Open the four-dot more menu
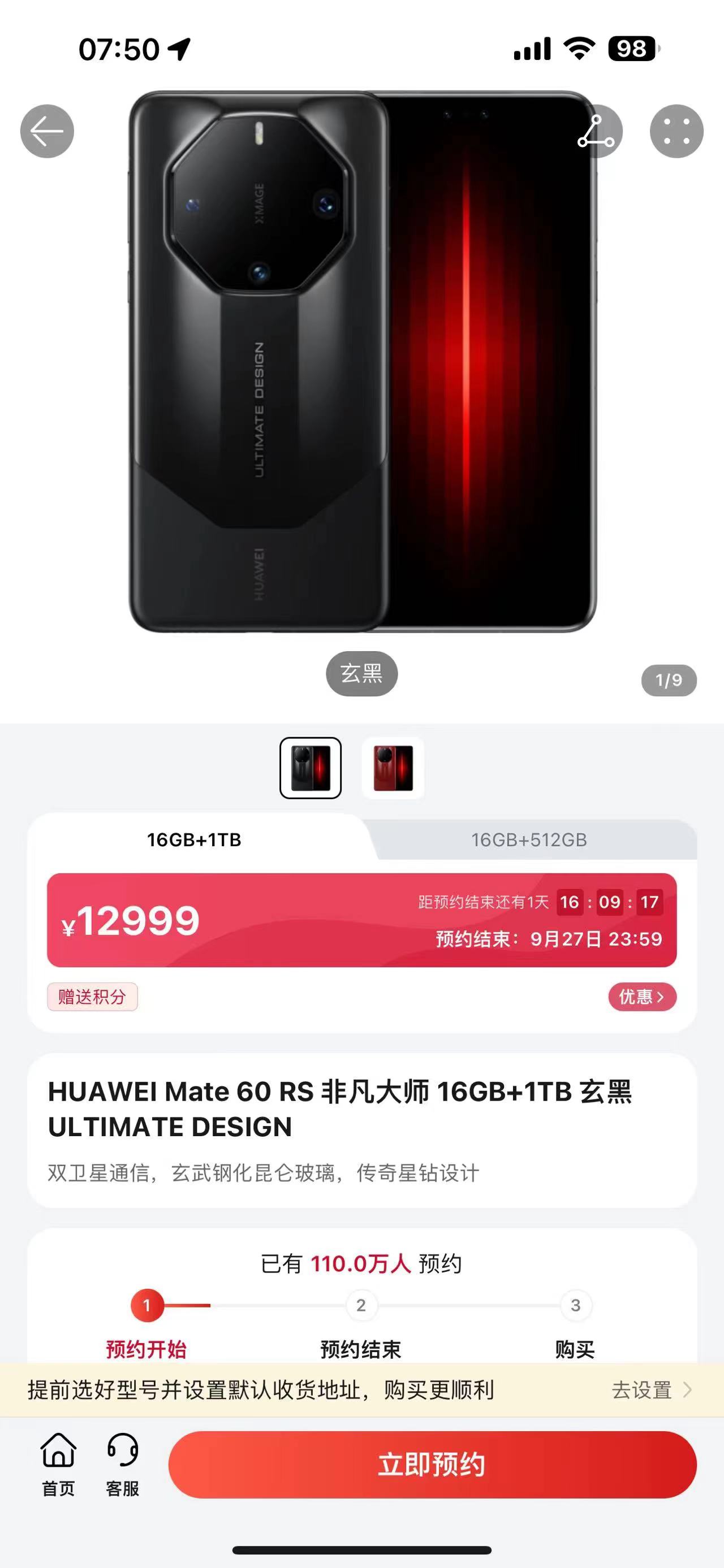The image size is (724, 1568). point(676,132)
